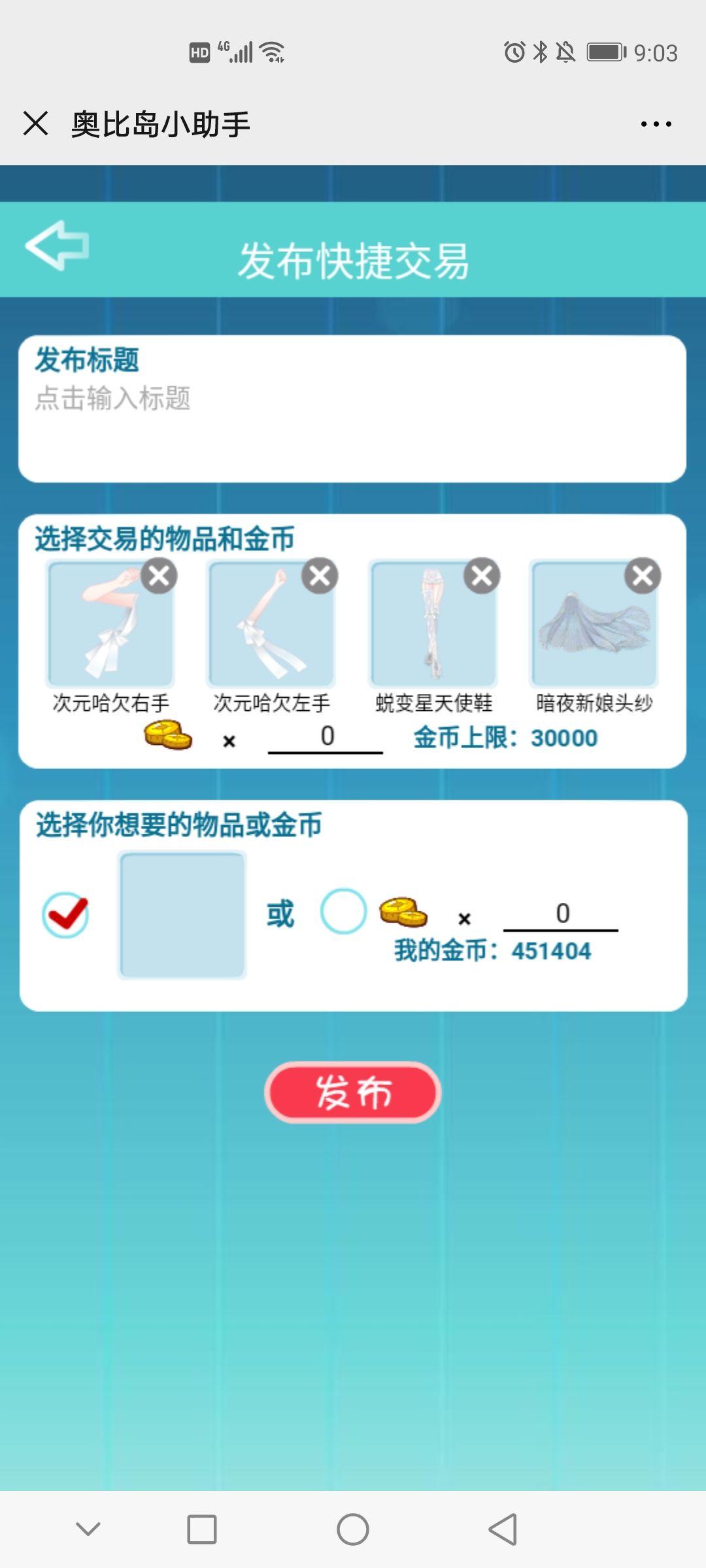This screenshot has height=1568, width=706.
Task: Go back using the white arrow
Action: tap(58, 246)
